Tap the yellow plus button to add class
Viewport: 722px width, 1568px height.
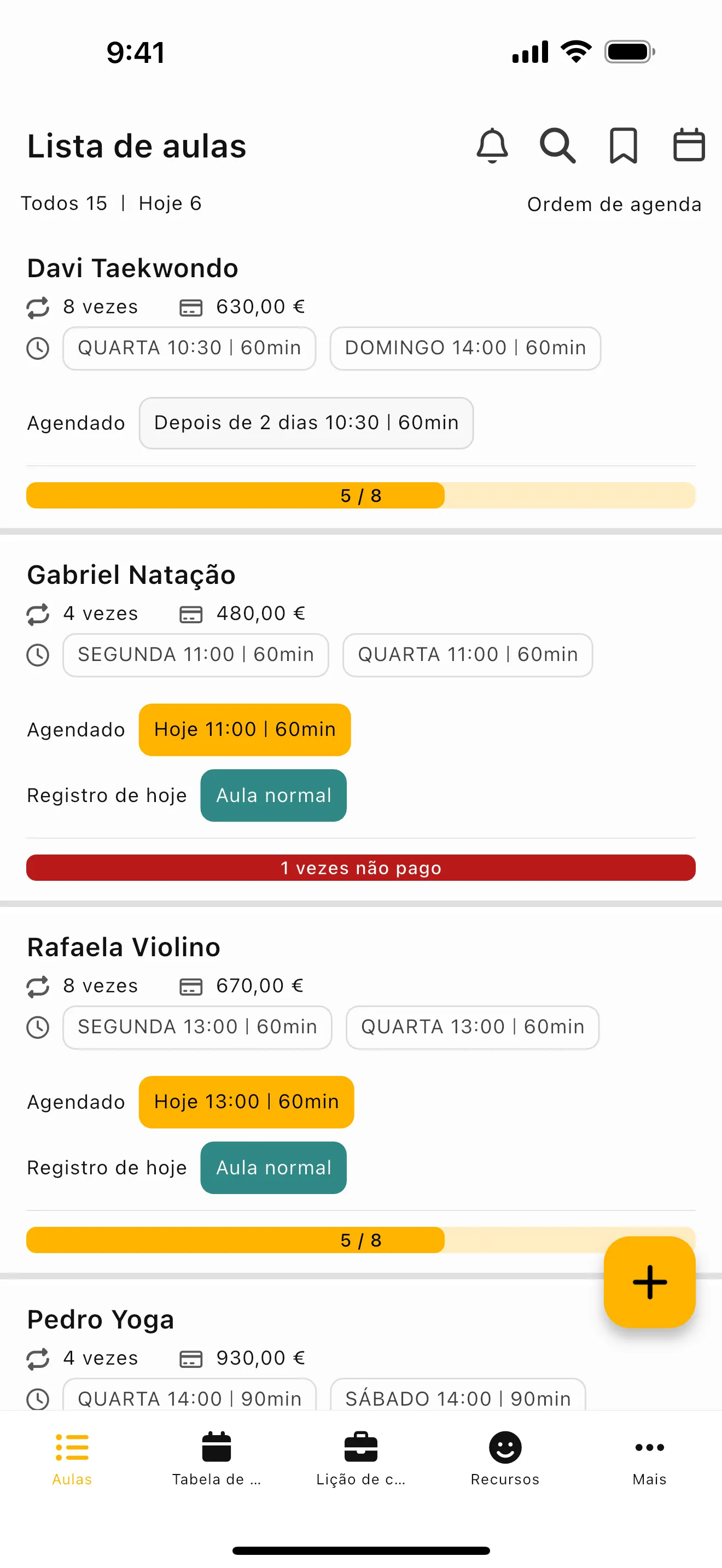tap(650, 1283)
